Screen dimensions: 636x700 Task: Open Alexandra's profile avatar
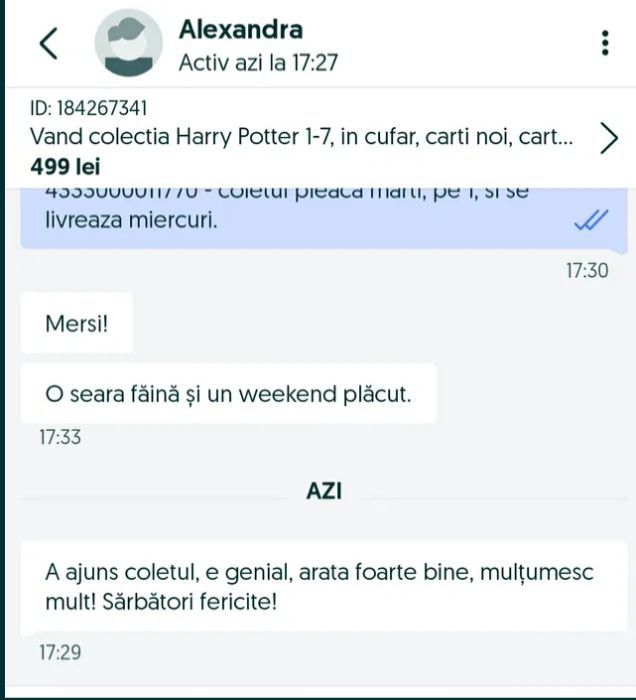[x=128, y=45]
